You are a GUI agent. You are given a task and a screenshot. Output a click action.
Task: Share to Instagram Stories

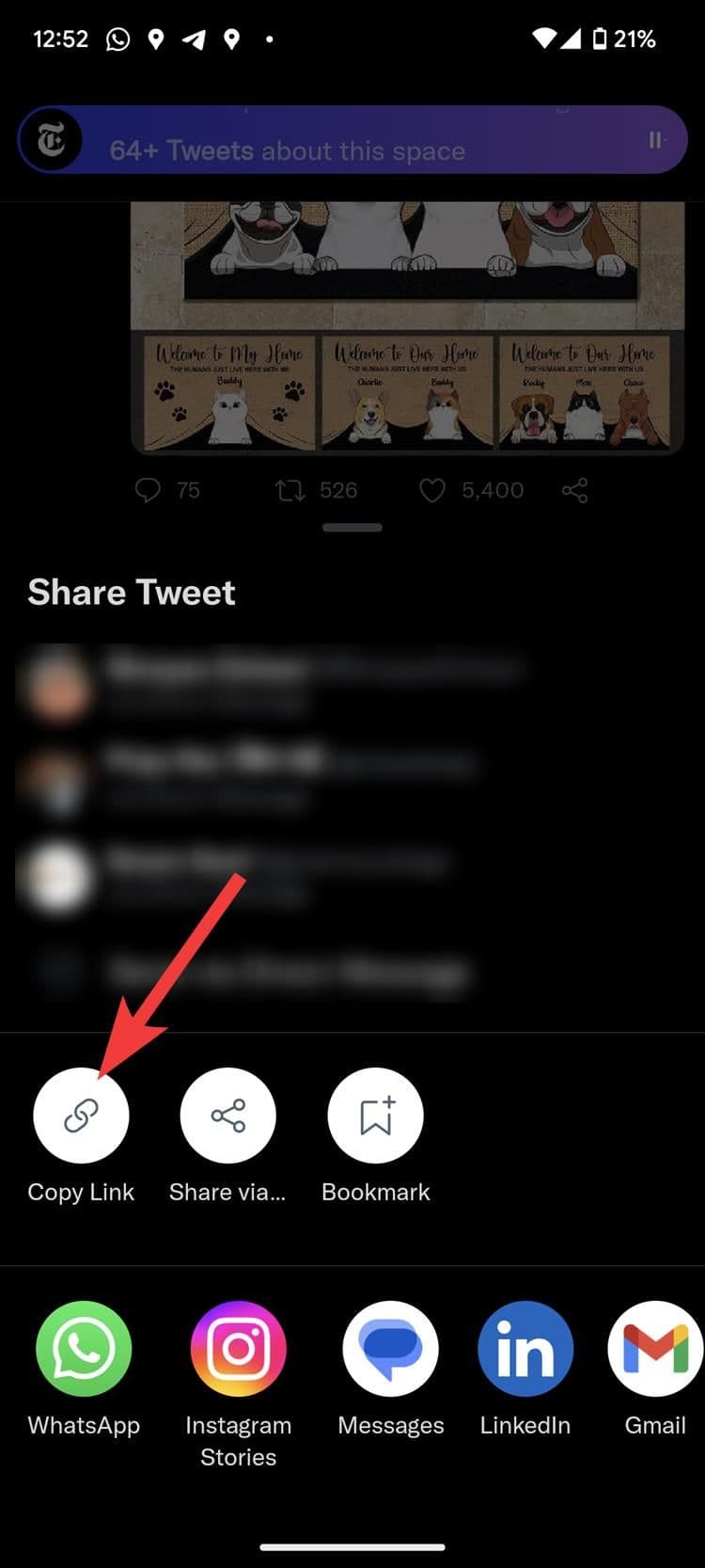tap(238, 1349)
